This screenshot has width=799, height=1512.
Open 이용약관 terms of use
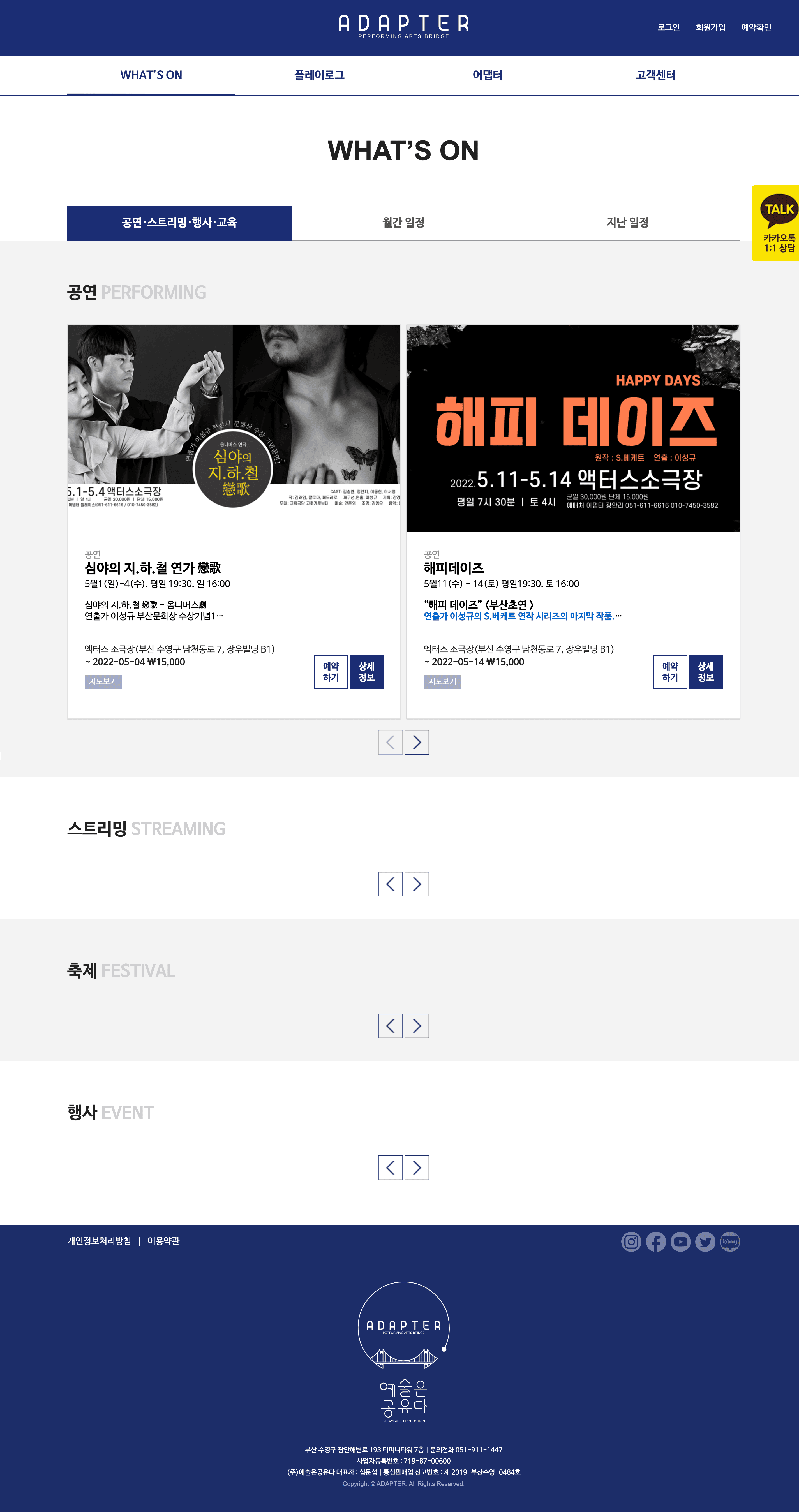pyautogui.click(x=163, y=1241)
